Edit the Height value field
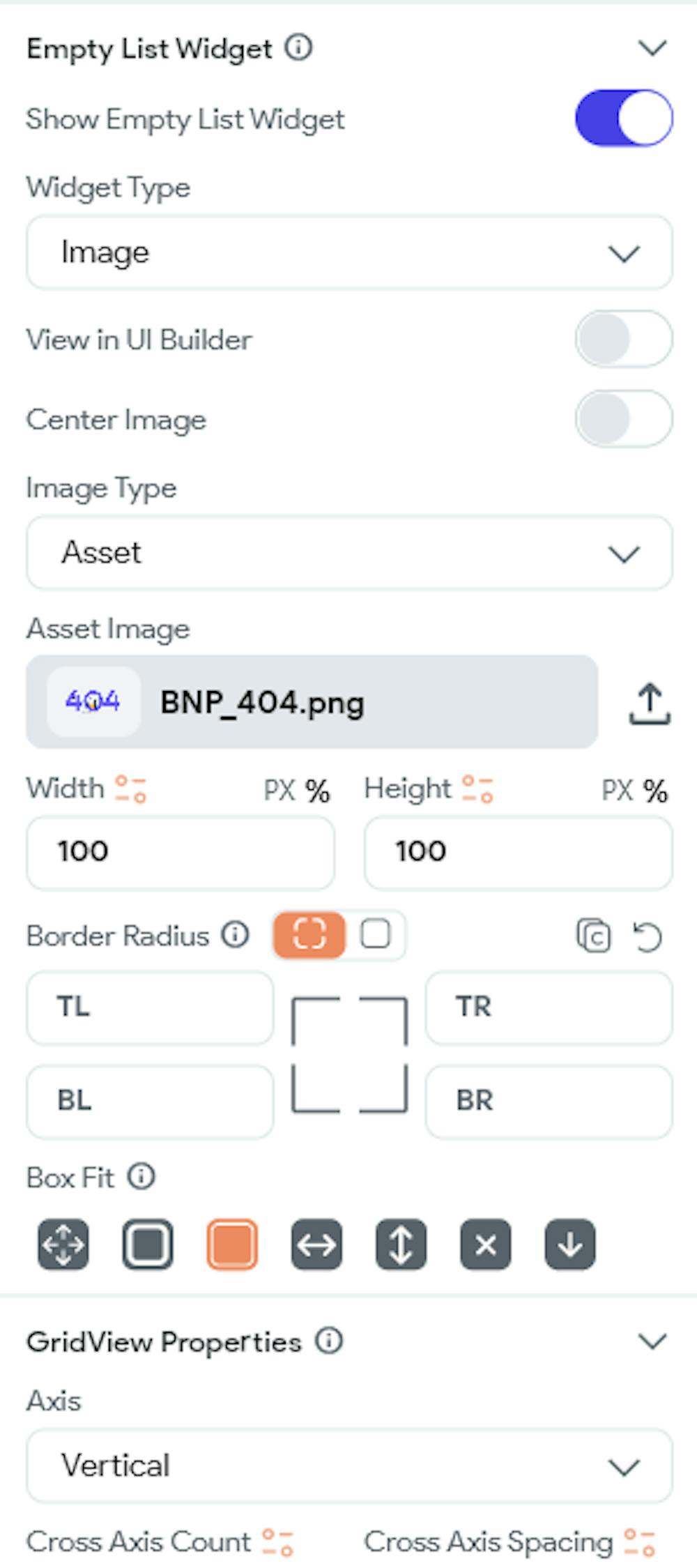 (x=517, y=852)
